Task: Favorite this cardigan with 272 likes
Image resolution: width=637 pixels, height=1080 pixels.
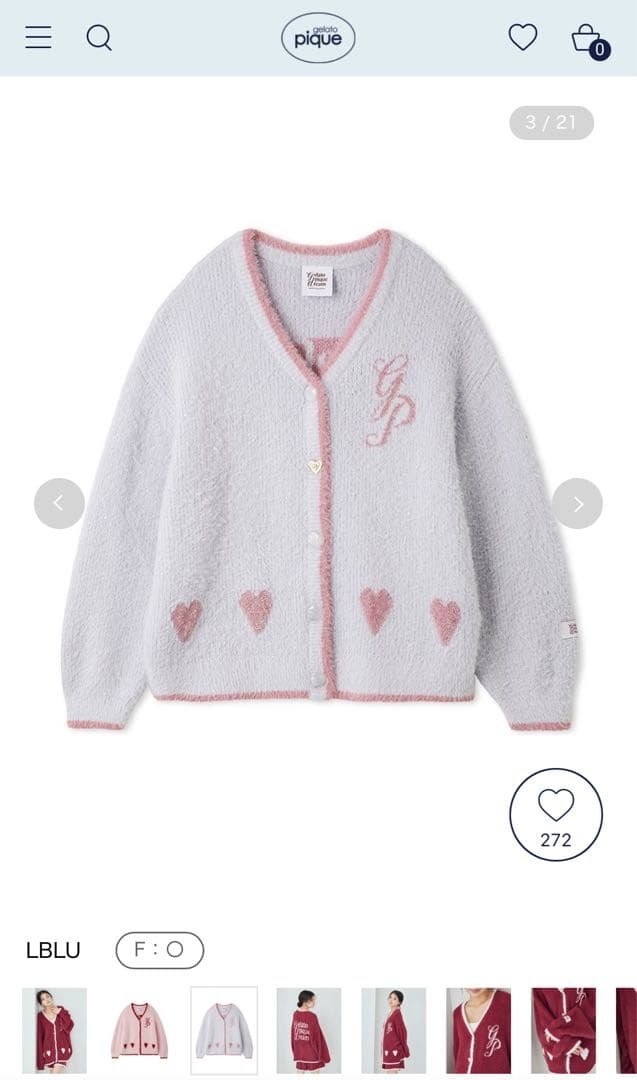Action: tap(556, 814)
